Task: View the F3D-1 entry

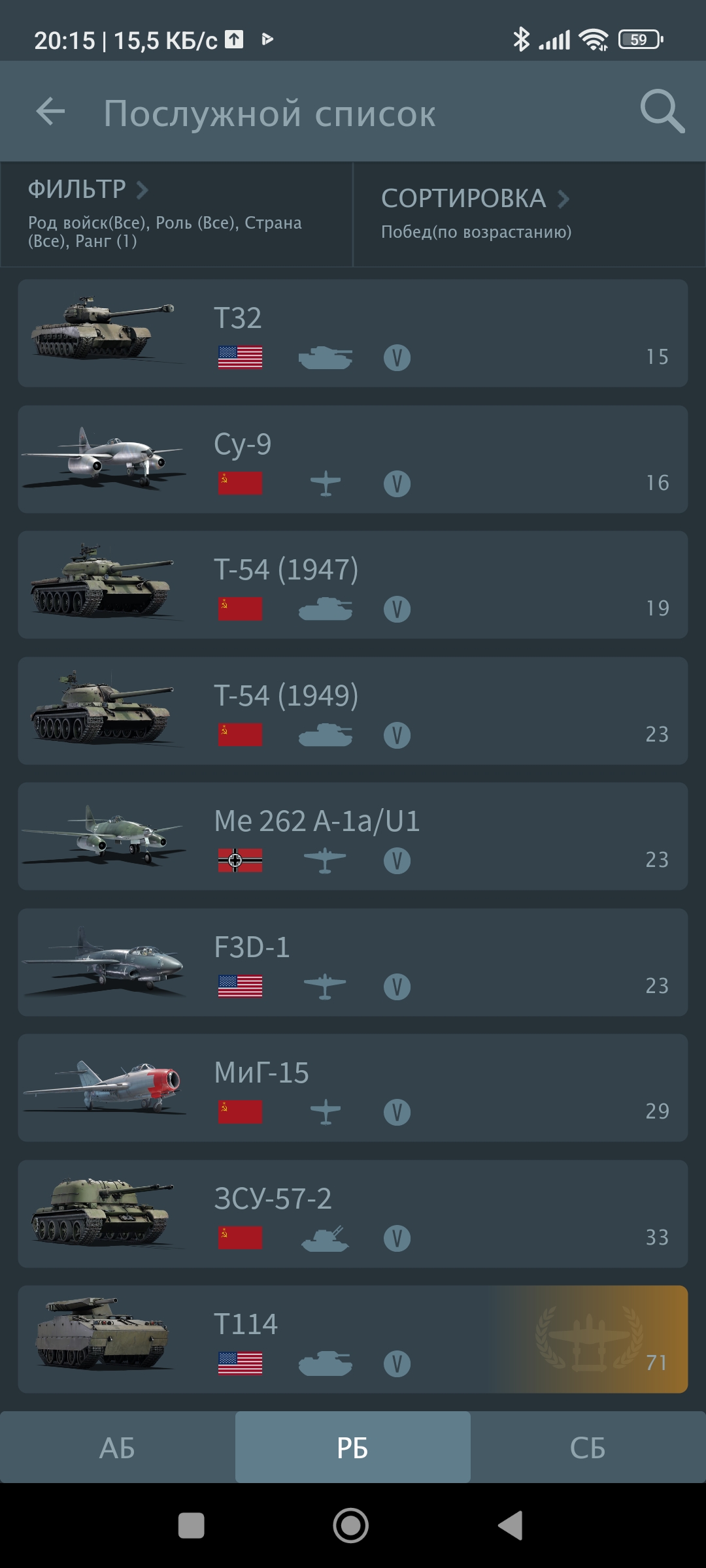Action: click(x=353, y=962)
